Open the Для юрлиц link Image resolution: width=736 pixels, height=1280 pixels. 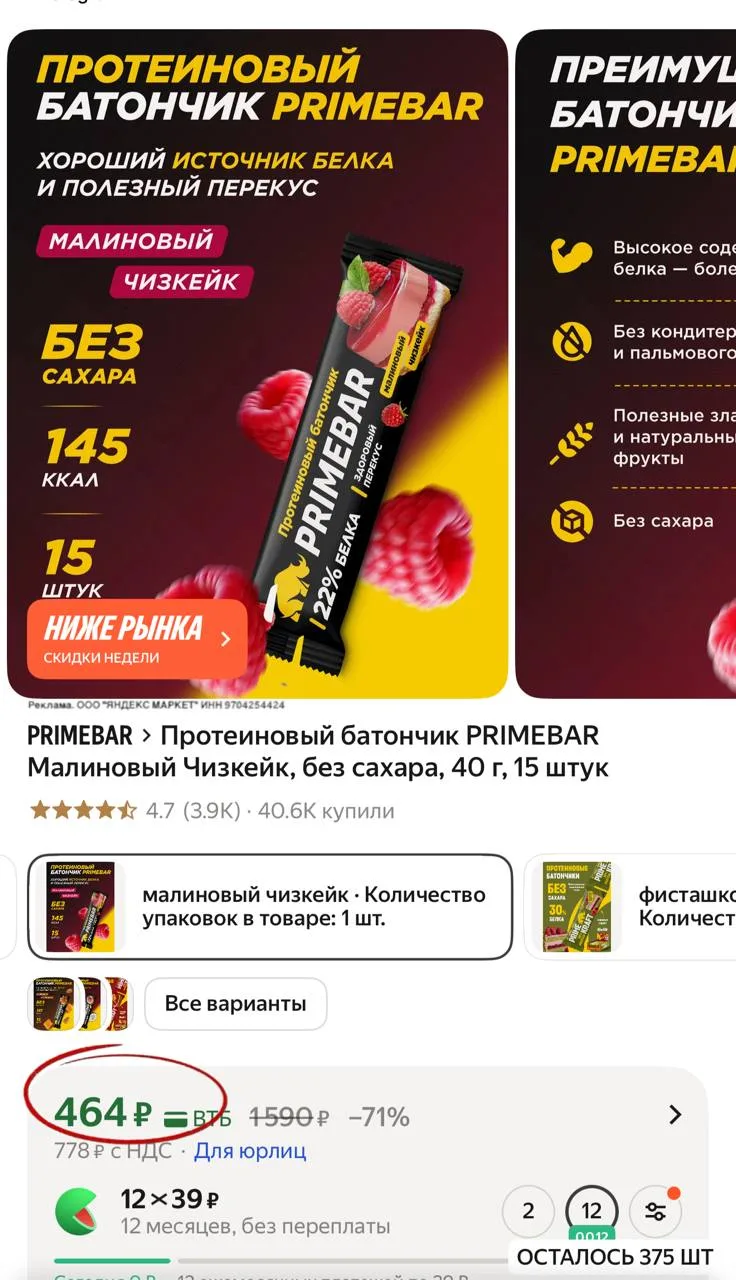point(250,1151)
